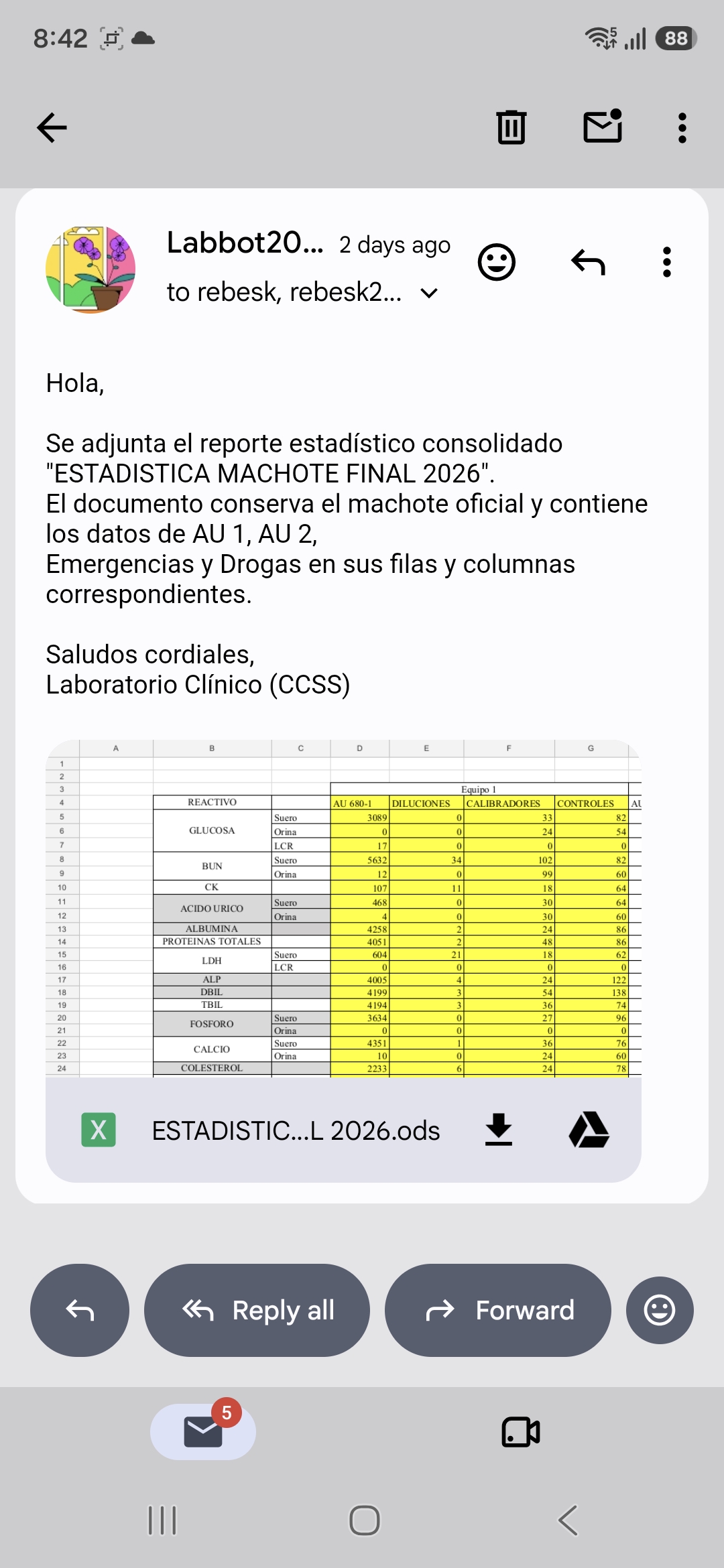Open the message options three-dot menu
The image size is (724, 1568).
666,262
